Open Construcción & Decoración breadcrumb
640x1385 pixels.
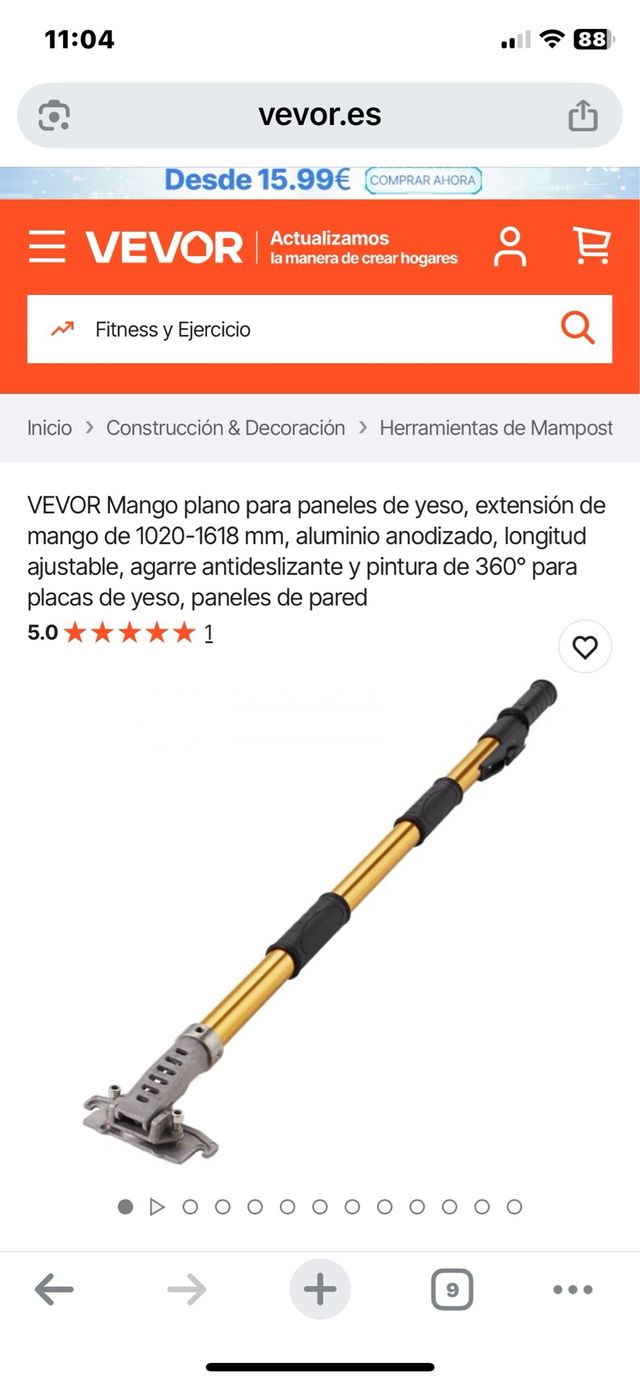point(225,428)
